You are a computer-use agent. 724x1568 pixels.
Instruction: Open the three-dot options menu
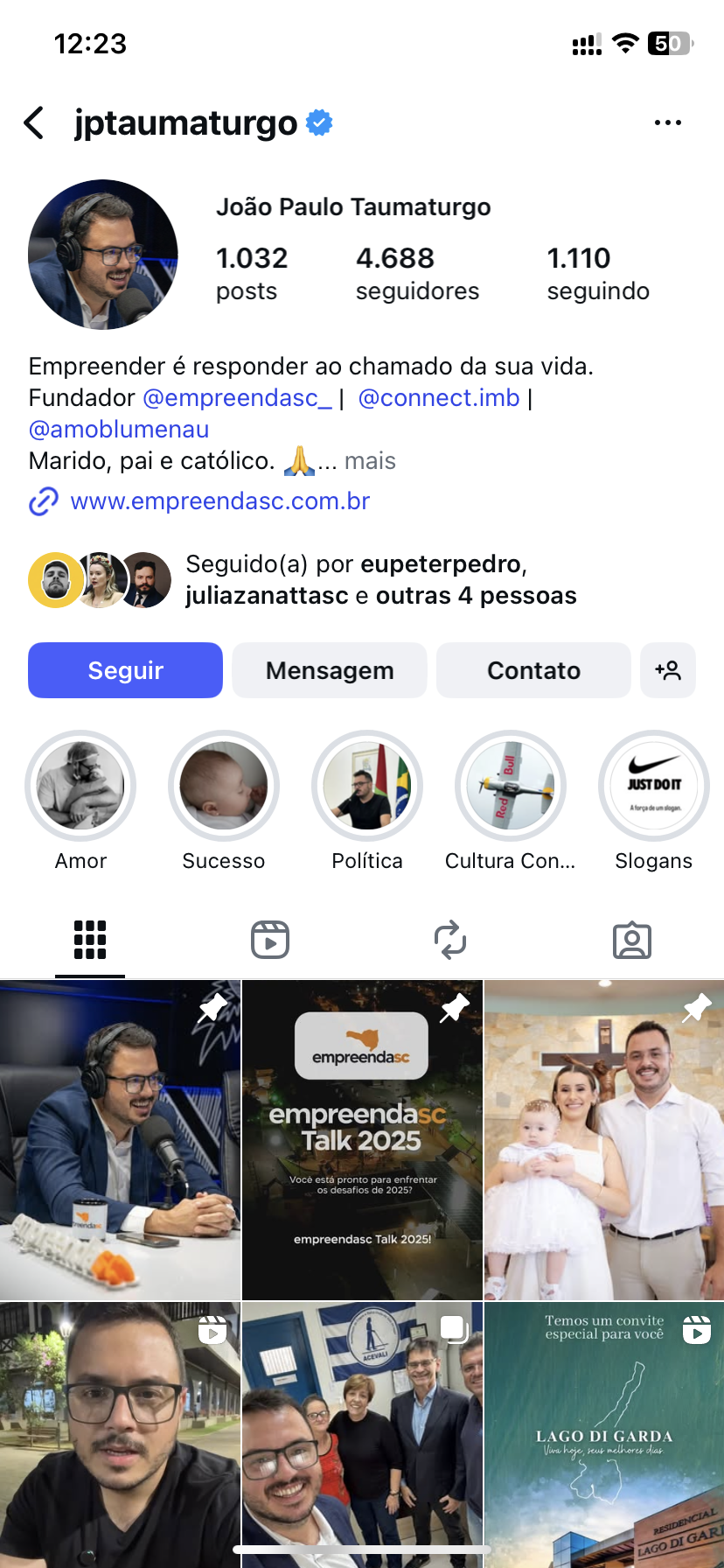pyautogui.click(x=667, y=123)
